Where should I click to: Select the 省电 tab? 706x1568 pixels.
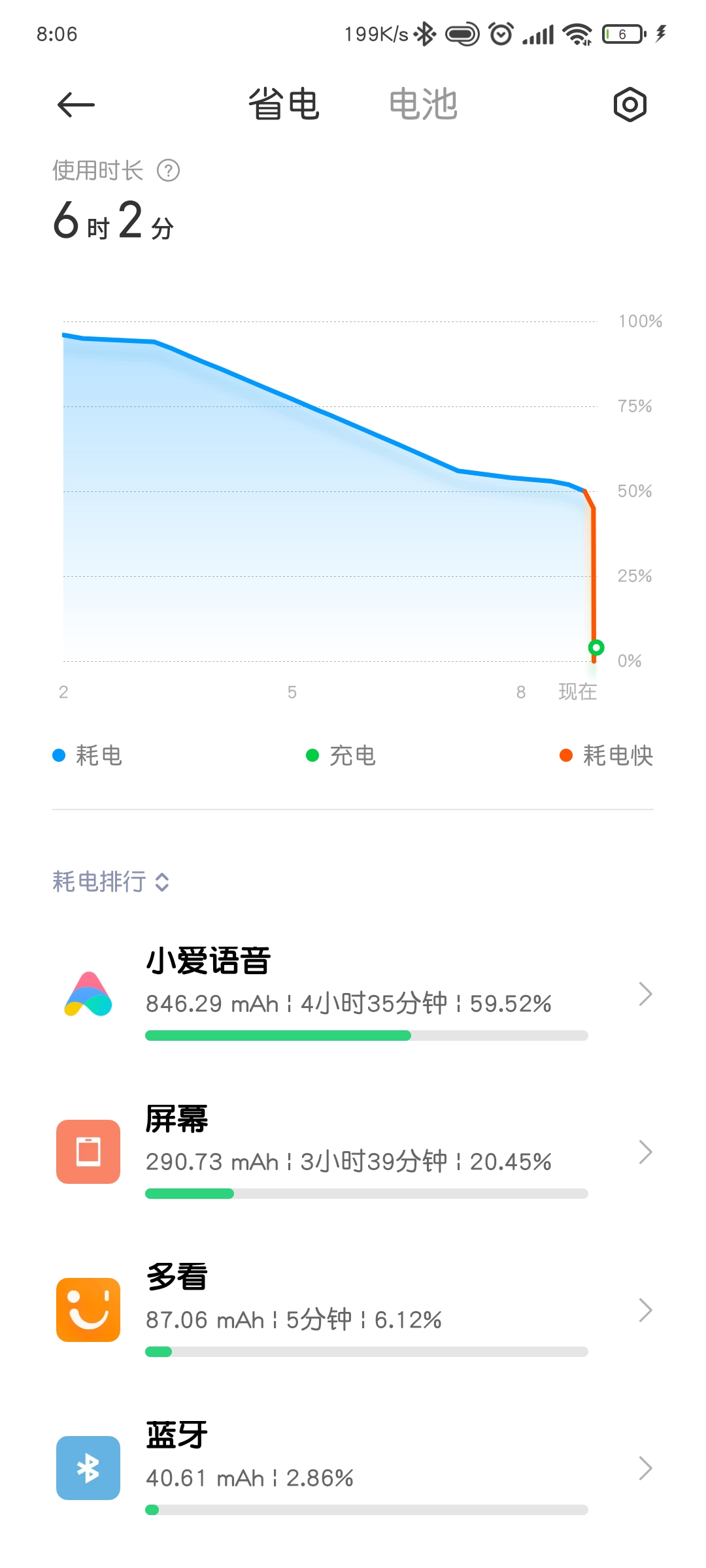click(283, 105)
